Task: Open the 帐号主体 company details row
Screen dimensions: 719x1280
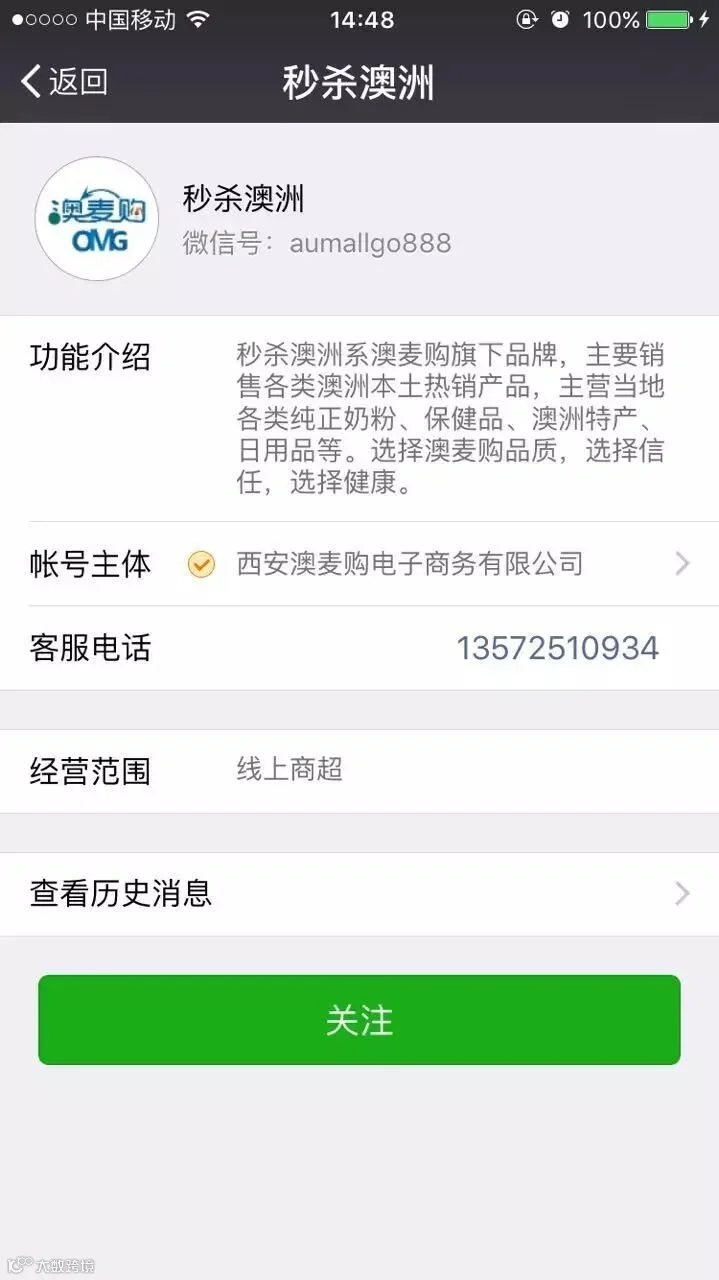Action: pyautogui.click(x=359, y=564)
